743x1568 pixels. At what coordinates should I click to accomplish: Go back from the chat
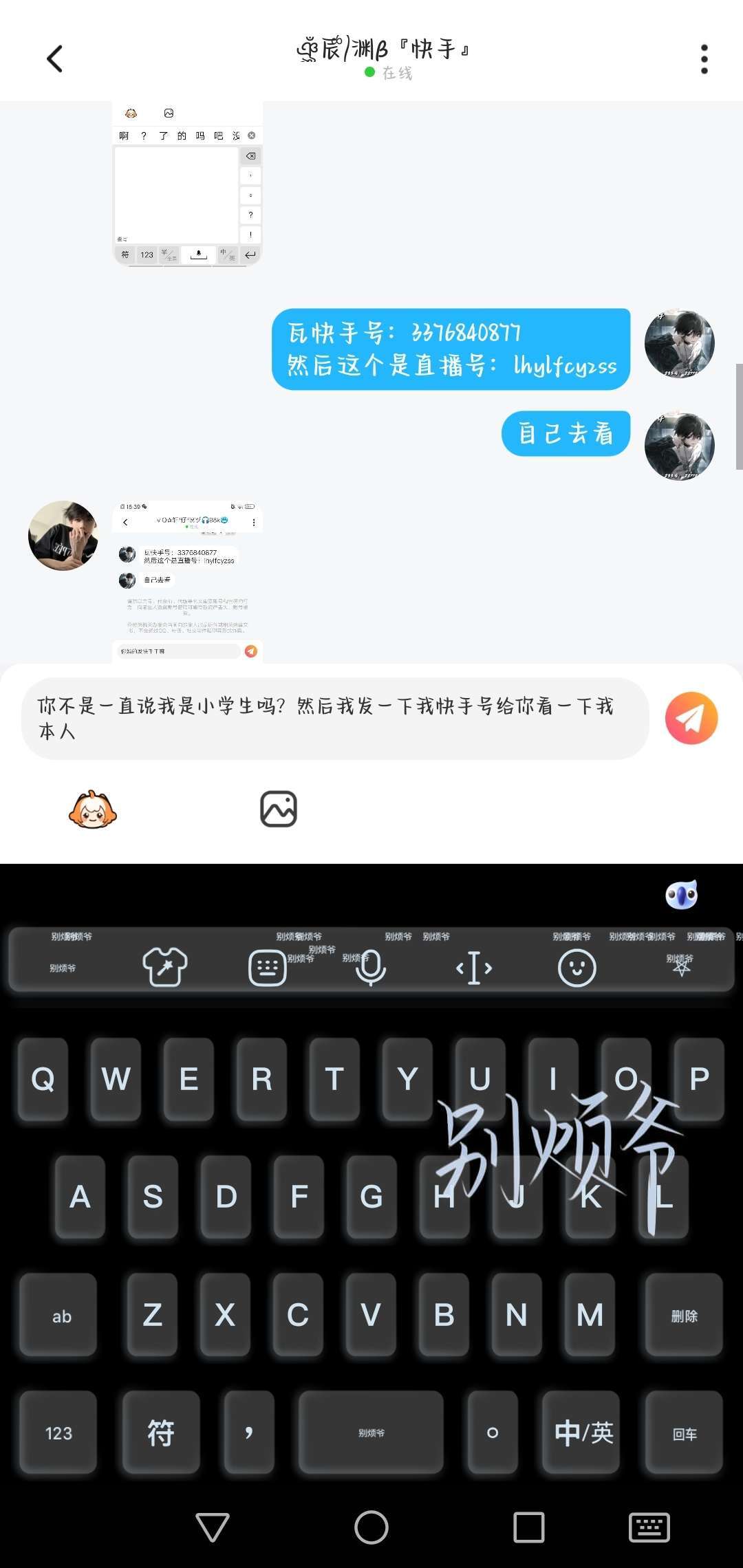coord(55,59)
